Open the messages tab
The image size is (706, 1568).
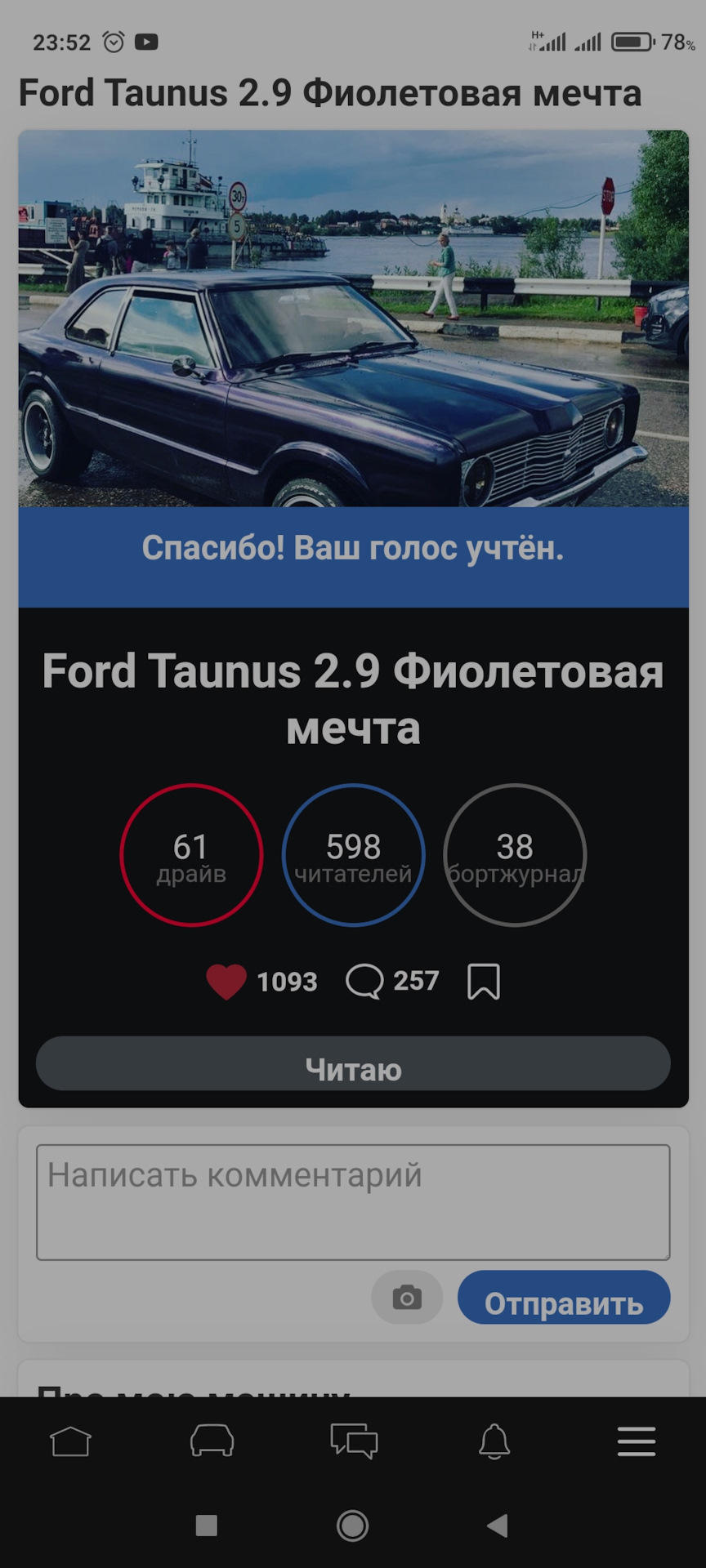pos(353,1441)
